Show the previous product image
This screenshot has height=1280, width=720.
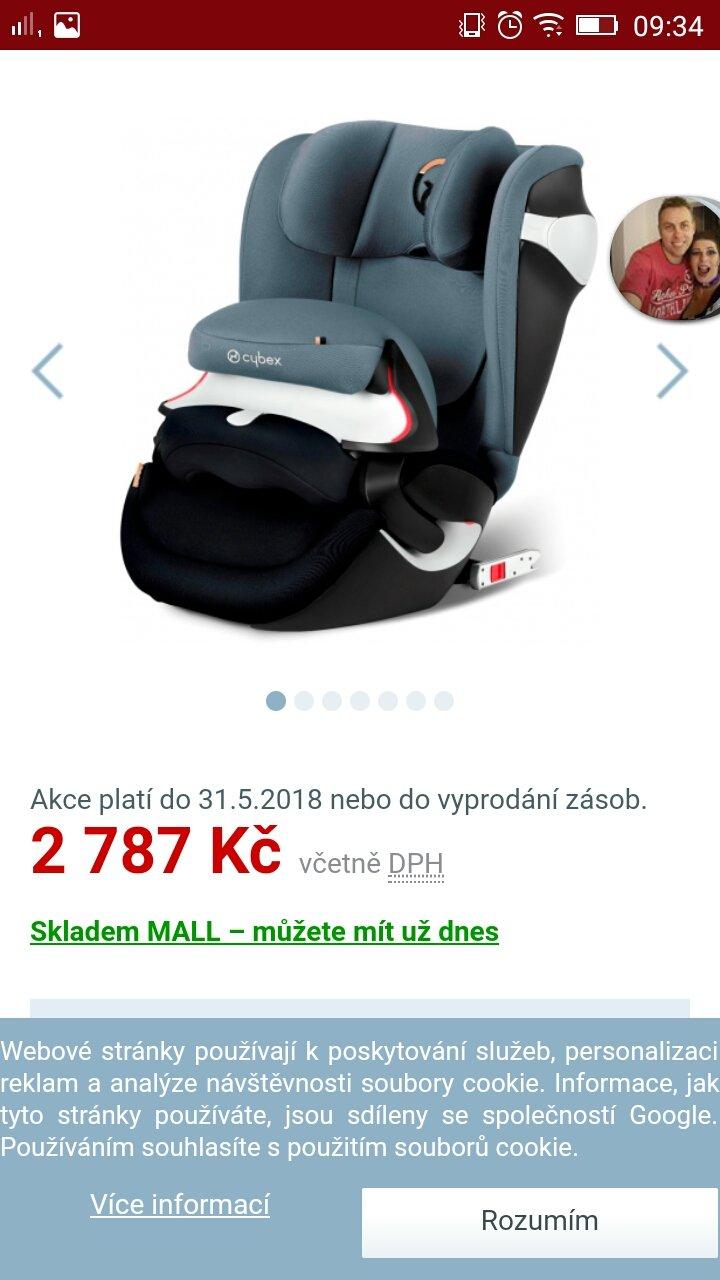pos(48,371)
